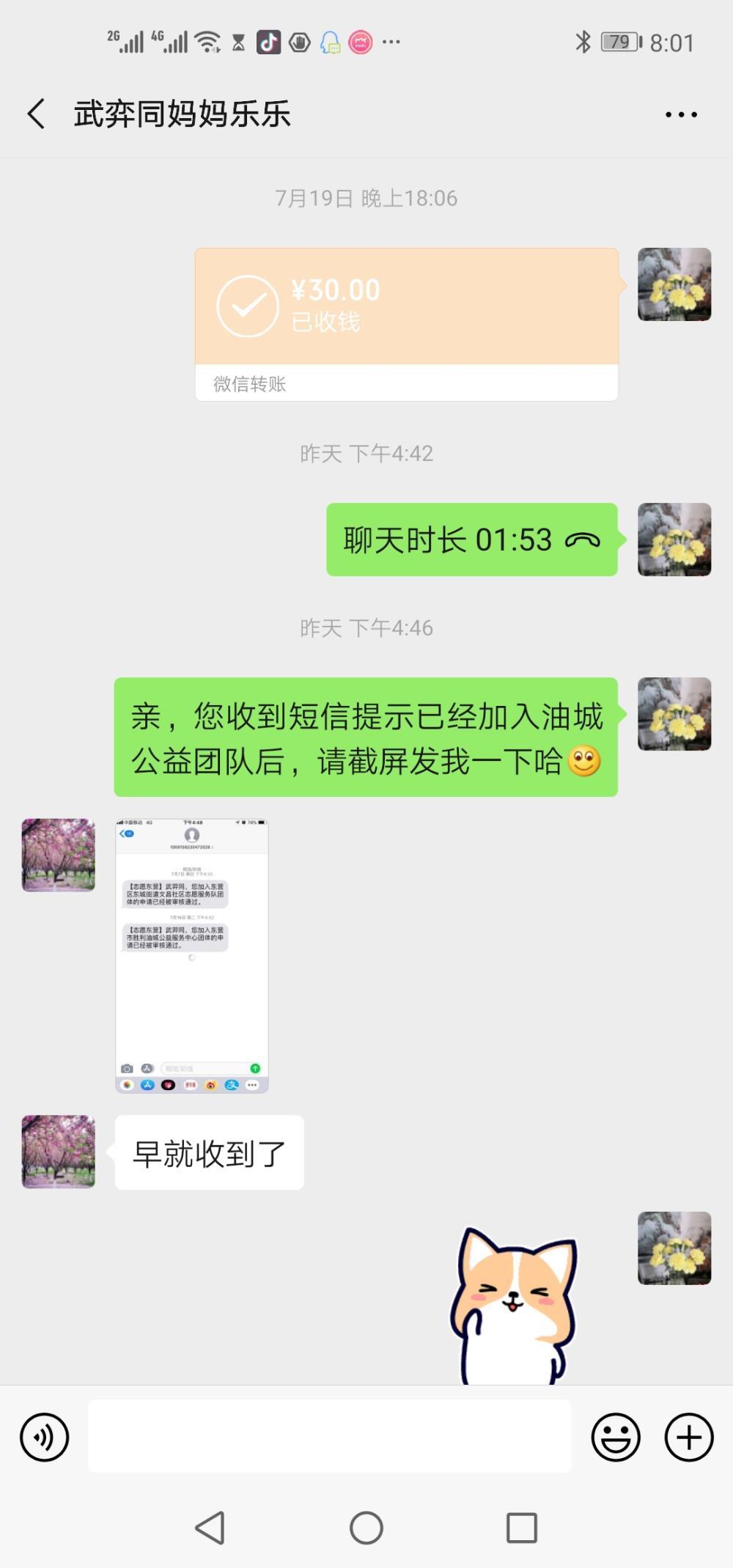Go back from the chat with 武弈同妈妈乐乐
The image size is (733, 1568).
[37, 114]
